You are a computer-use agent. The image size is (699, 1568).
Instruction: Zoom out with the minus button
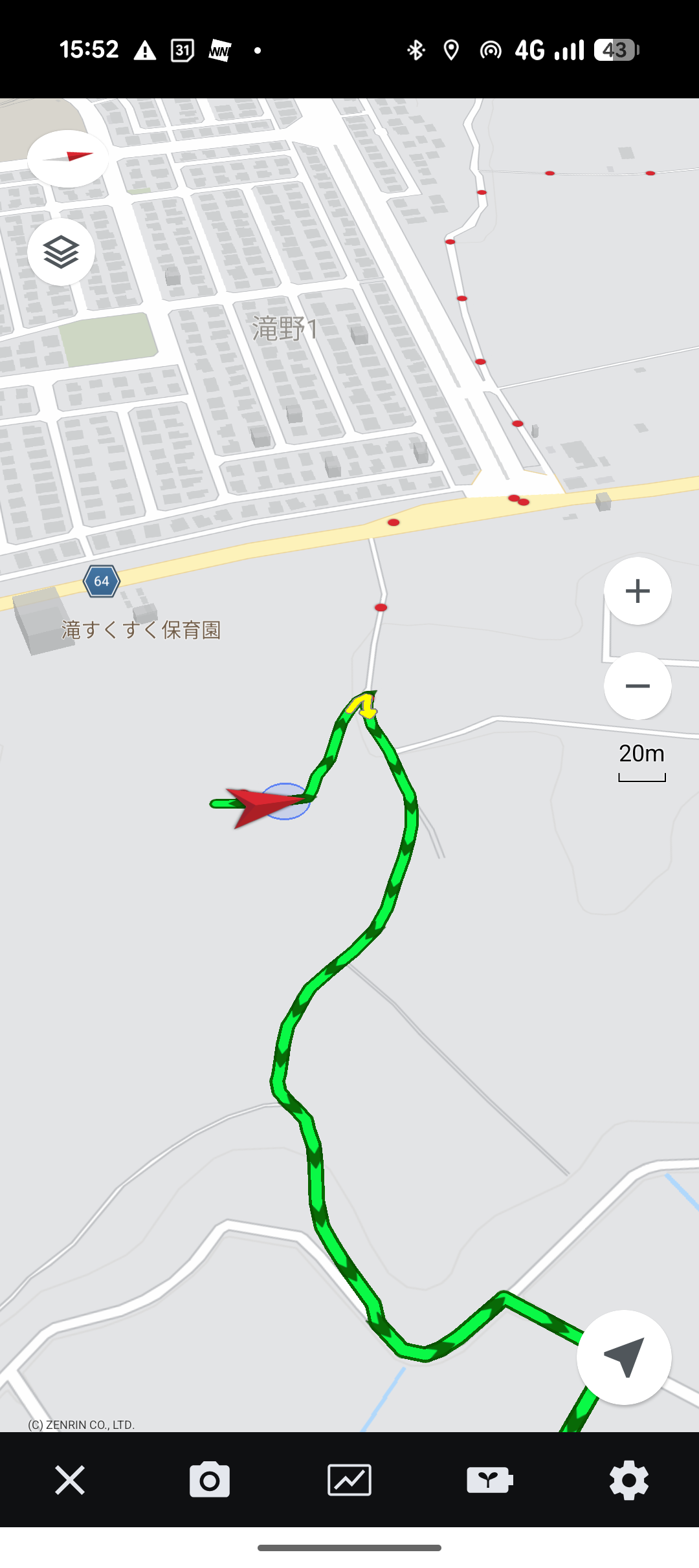[638, 686]
